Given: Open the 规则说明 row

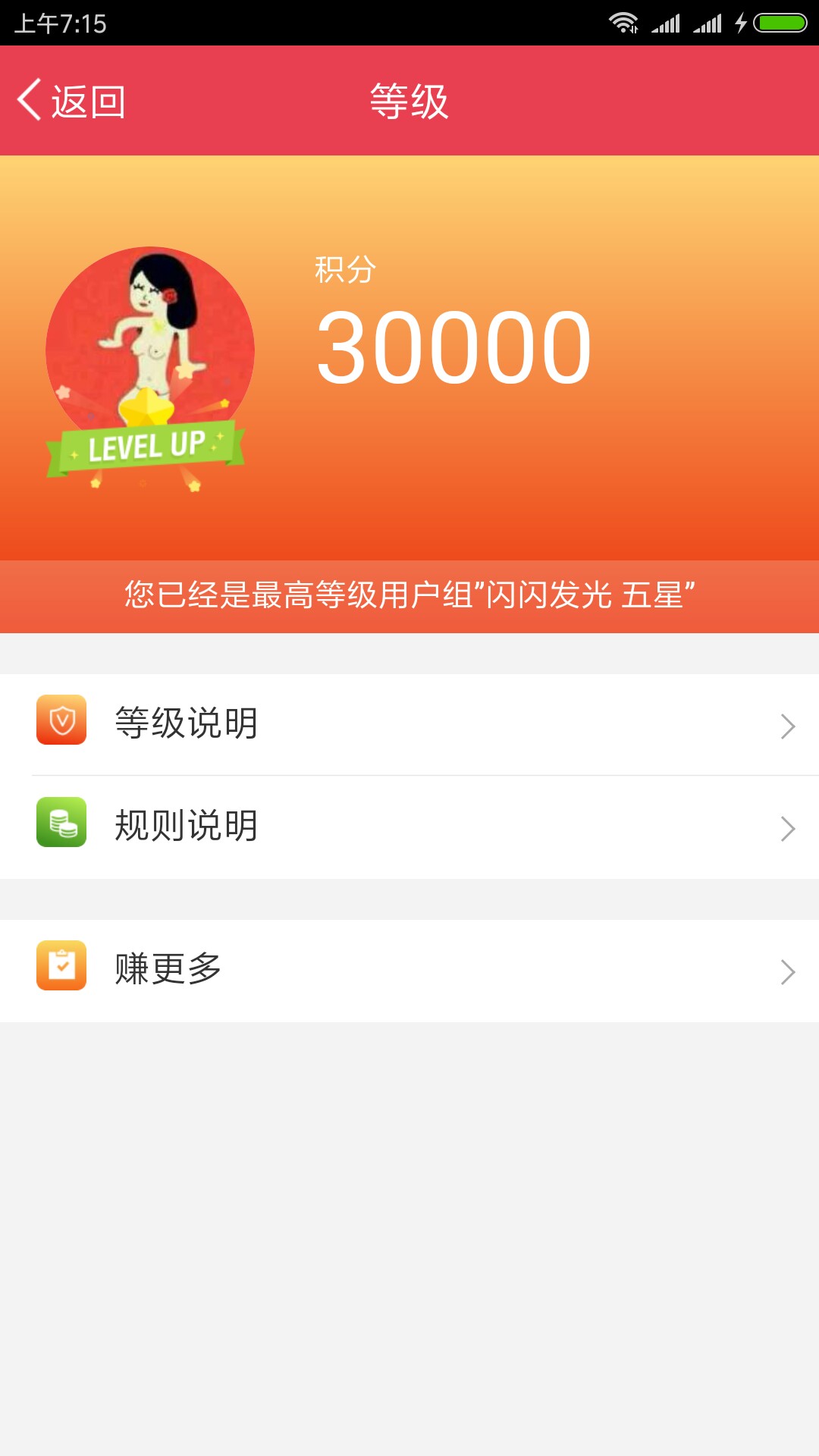Looking at the screenshot, I should (x=409, y=827).
